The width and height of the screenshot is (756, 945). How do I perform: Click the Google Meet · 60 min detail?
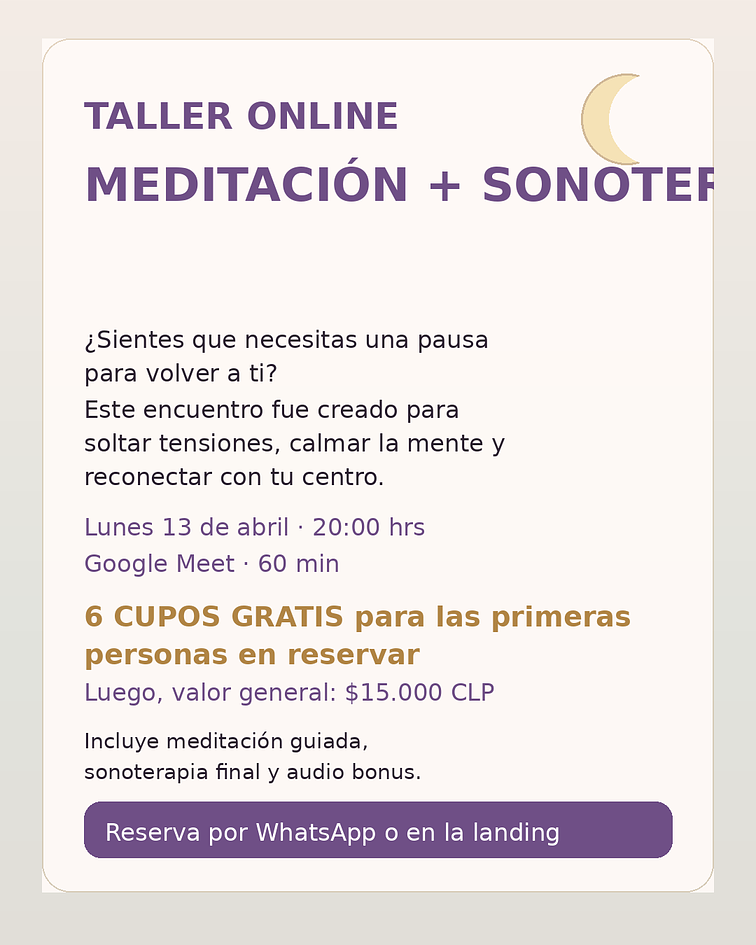[212, 563]
